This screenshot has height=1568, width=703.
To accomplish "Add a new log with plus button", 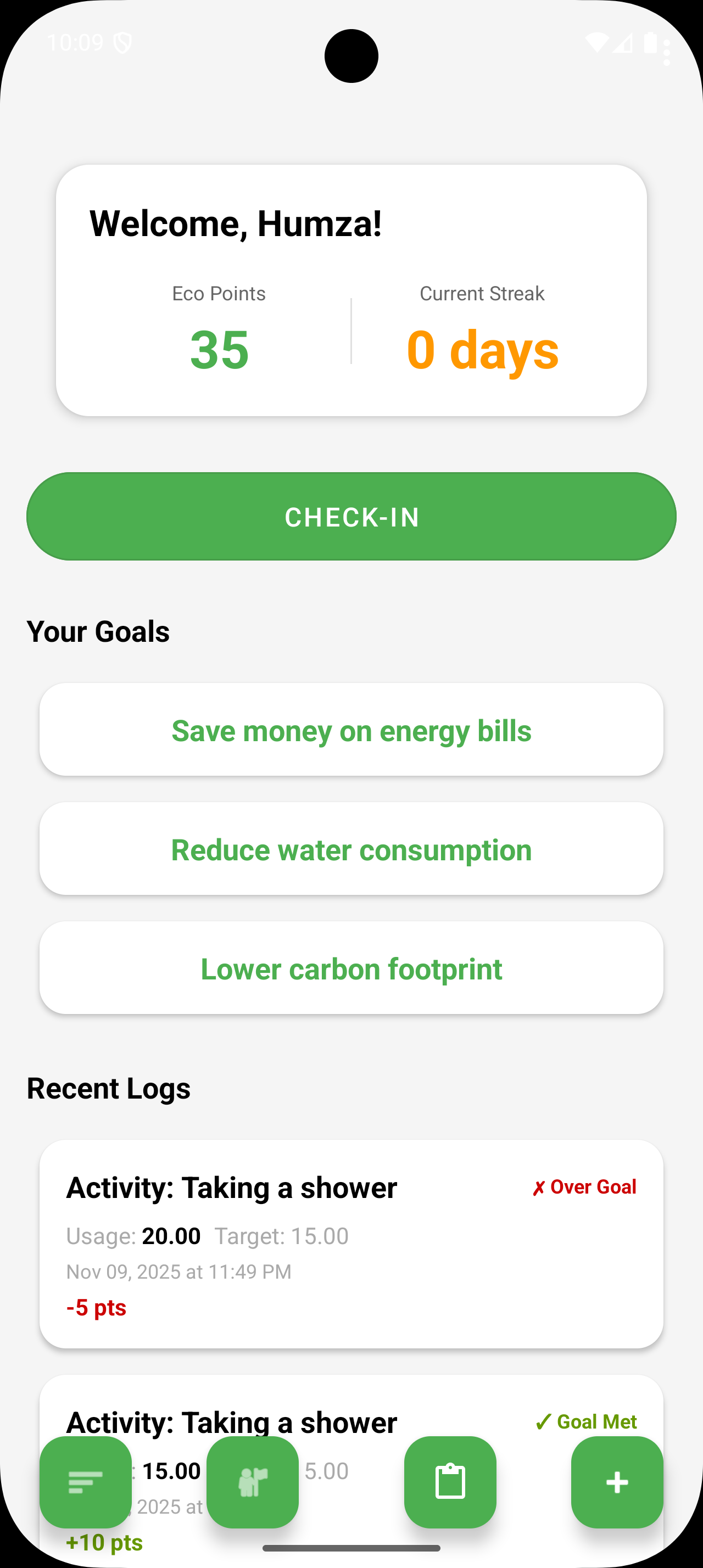I will 617,1482.
